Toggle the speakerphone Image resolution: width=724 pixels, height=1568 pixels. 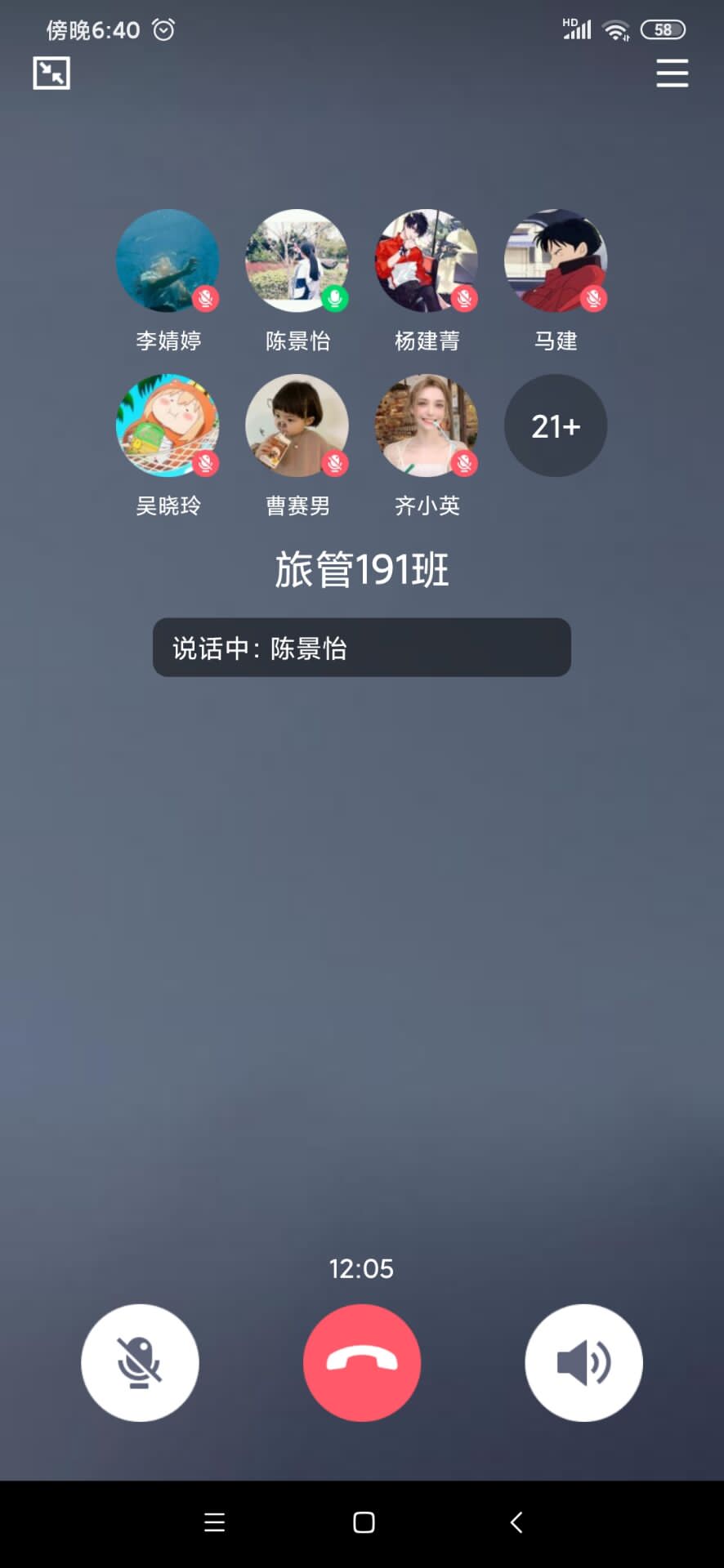[583, 1362]
